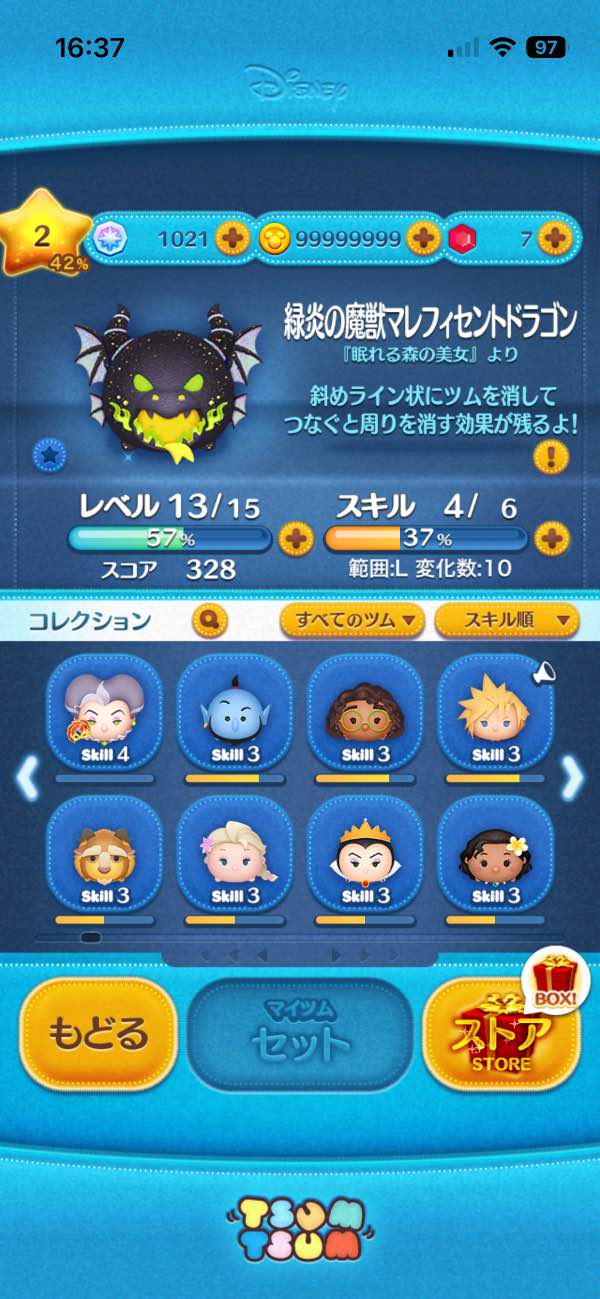Search the collection with the magnifier
Viewport: 600px width, 1299px height.
point(210,620)
